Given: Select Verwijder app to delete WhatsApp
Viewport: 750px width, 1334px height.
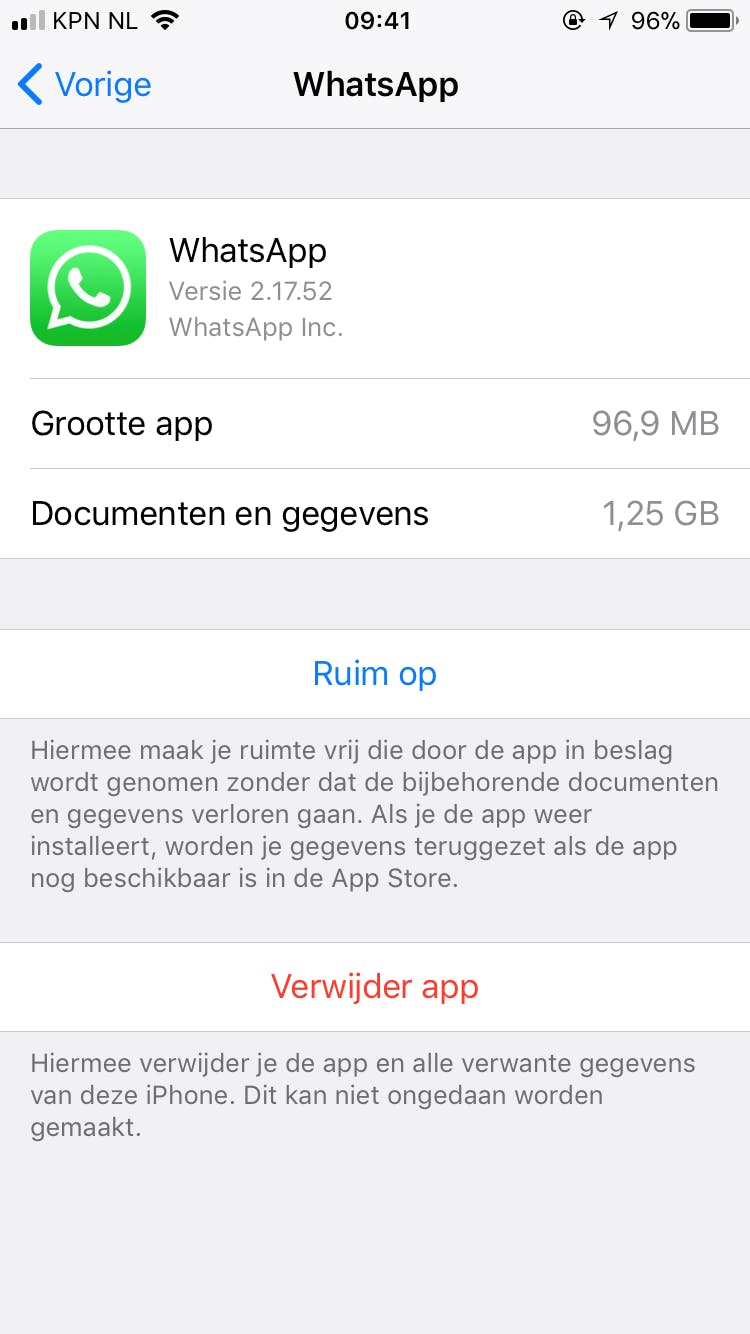Looking at the screenshot, I should point(375,987).
